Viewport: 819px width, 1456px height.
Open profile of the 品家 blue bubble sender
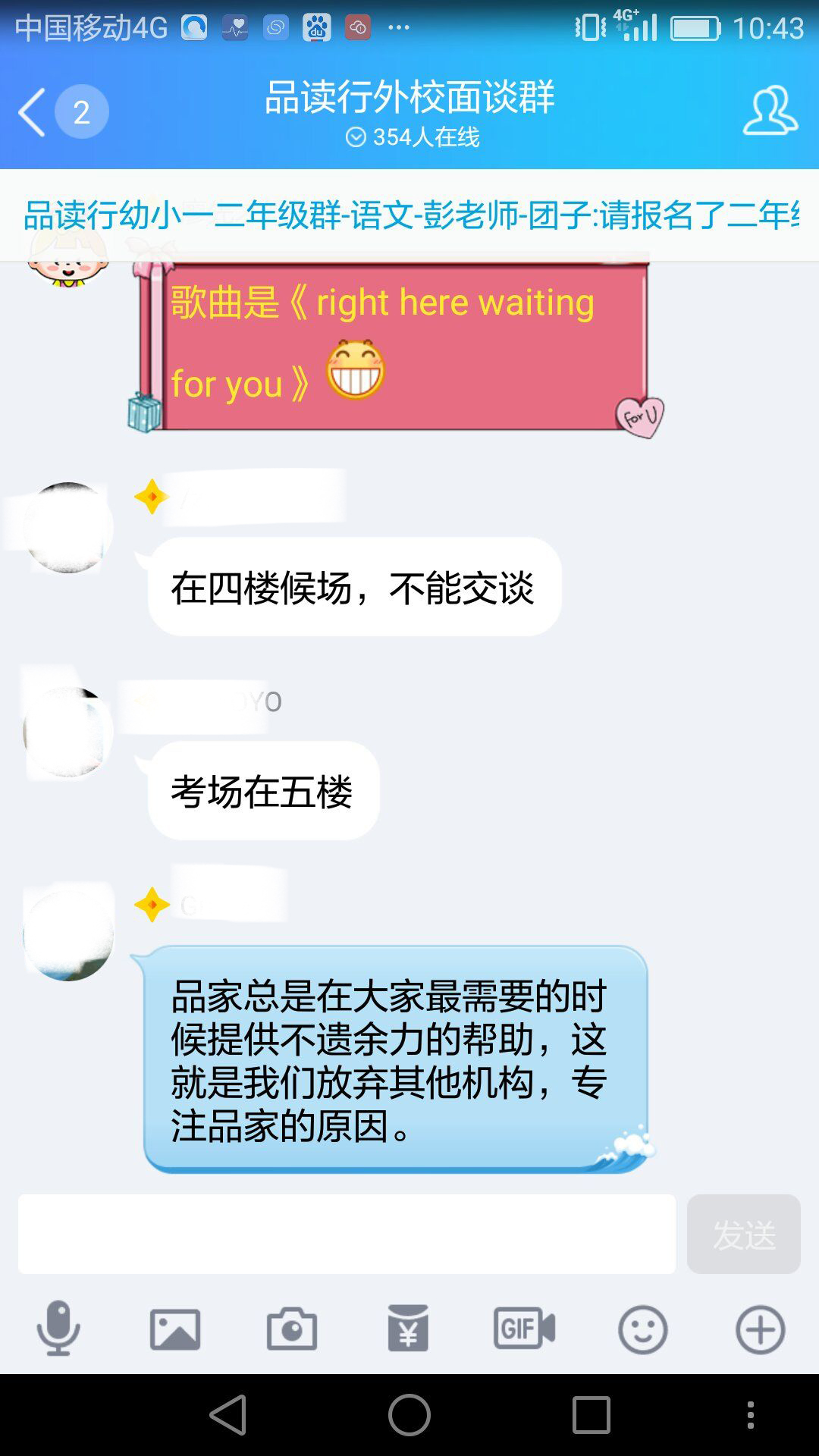pyautogui.click(x=68, y=934)
